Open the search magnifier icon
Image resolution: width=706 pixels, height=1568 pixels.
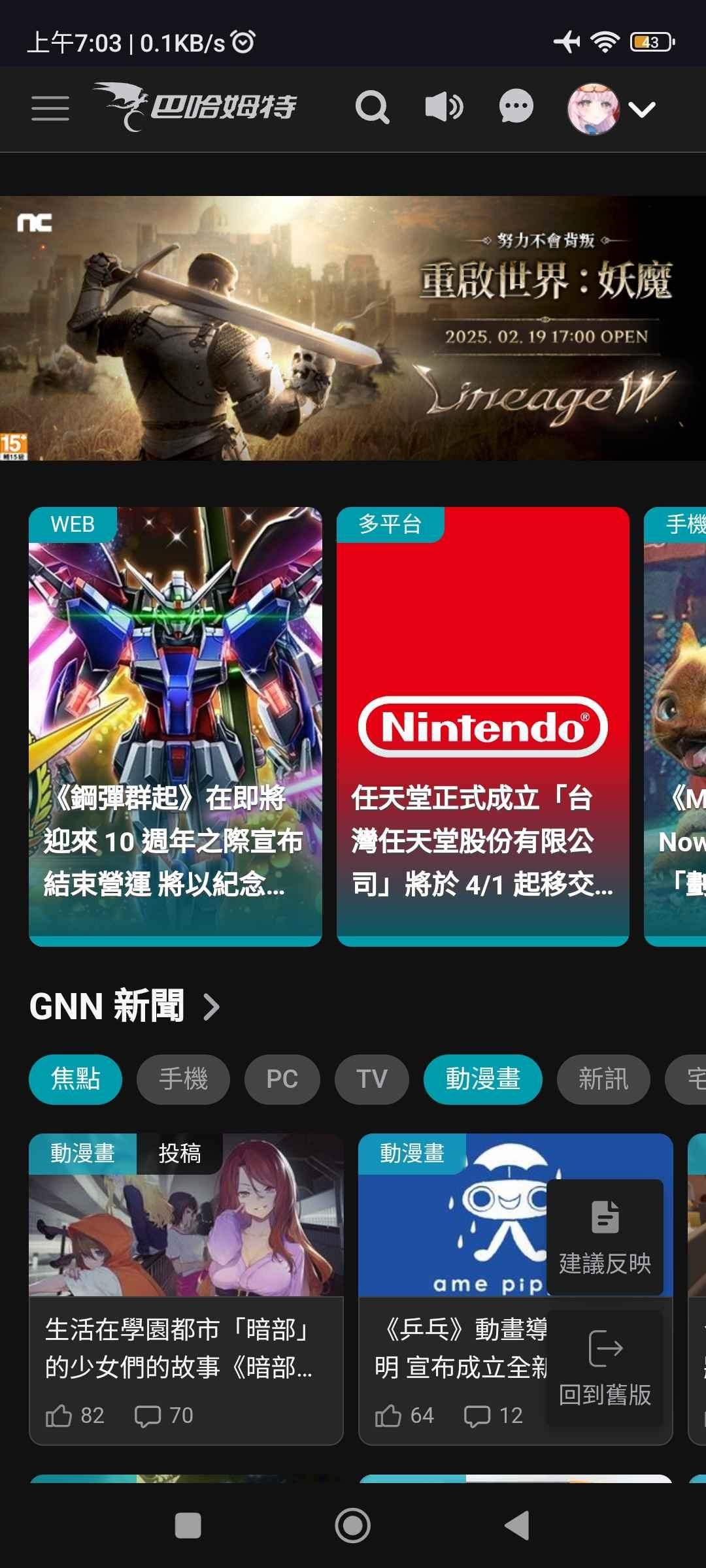(x=373, y=107)
